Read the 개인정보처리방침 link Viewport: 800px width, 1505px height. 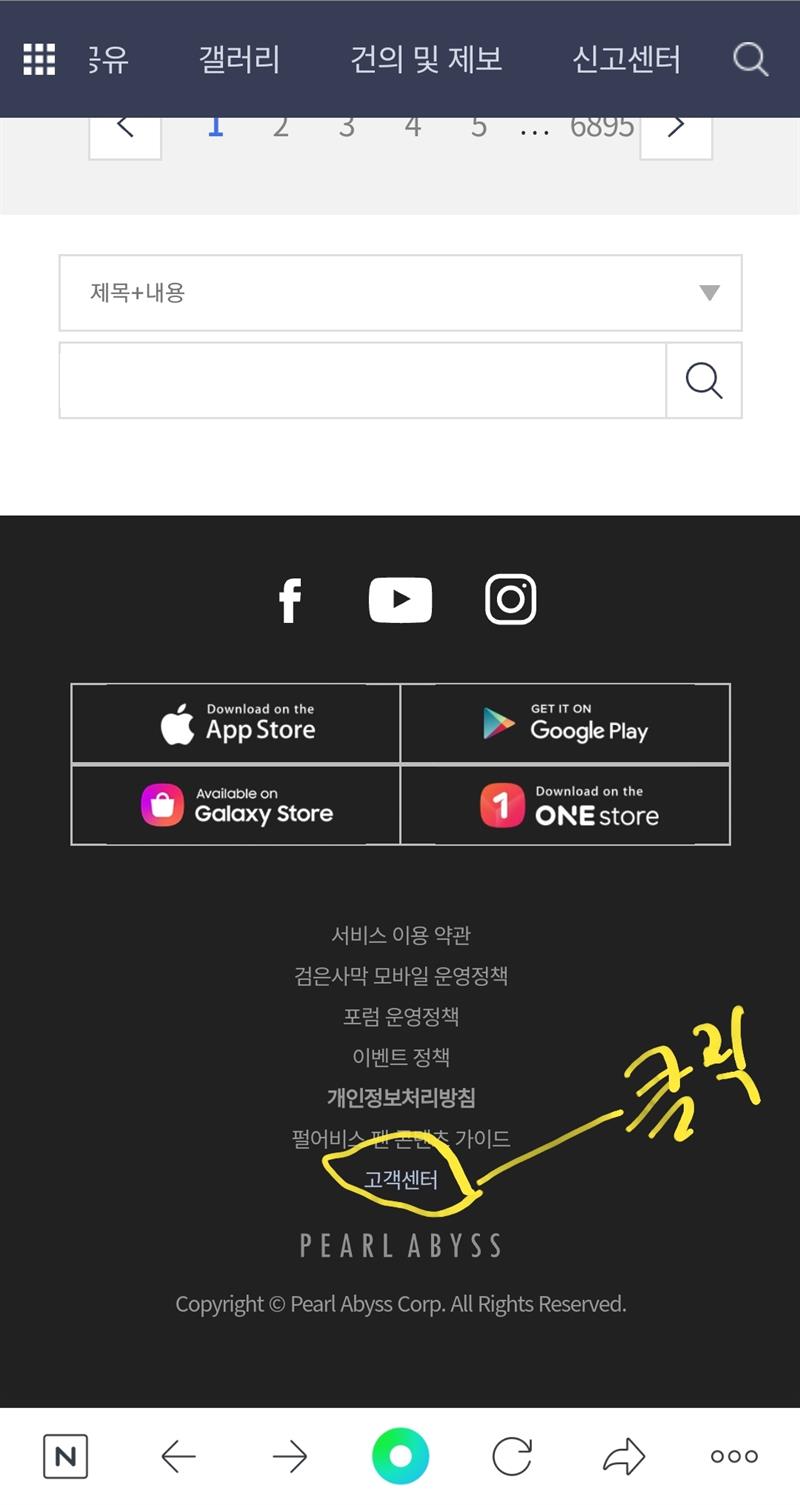(x=400, y=1097)
